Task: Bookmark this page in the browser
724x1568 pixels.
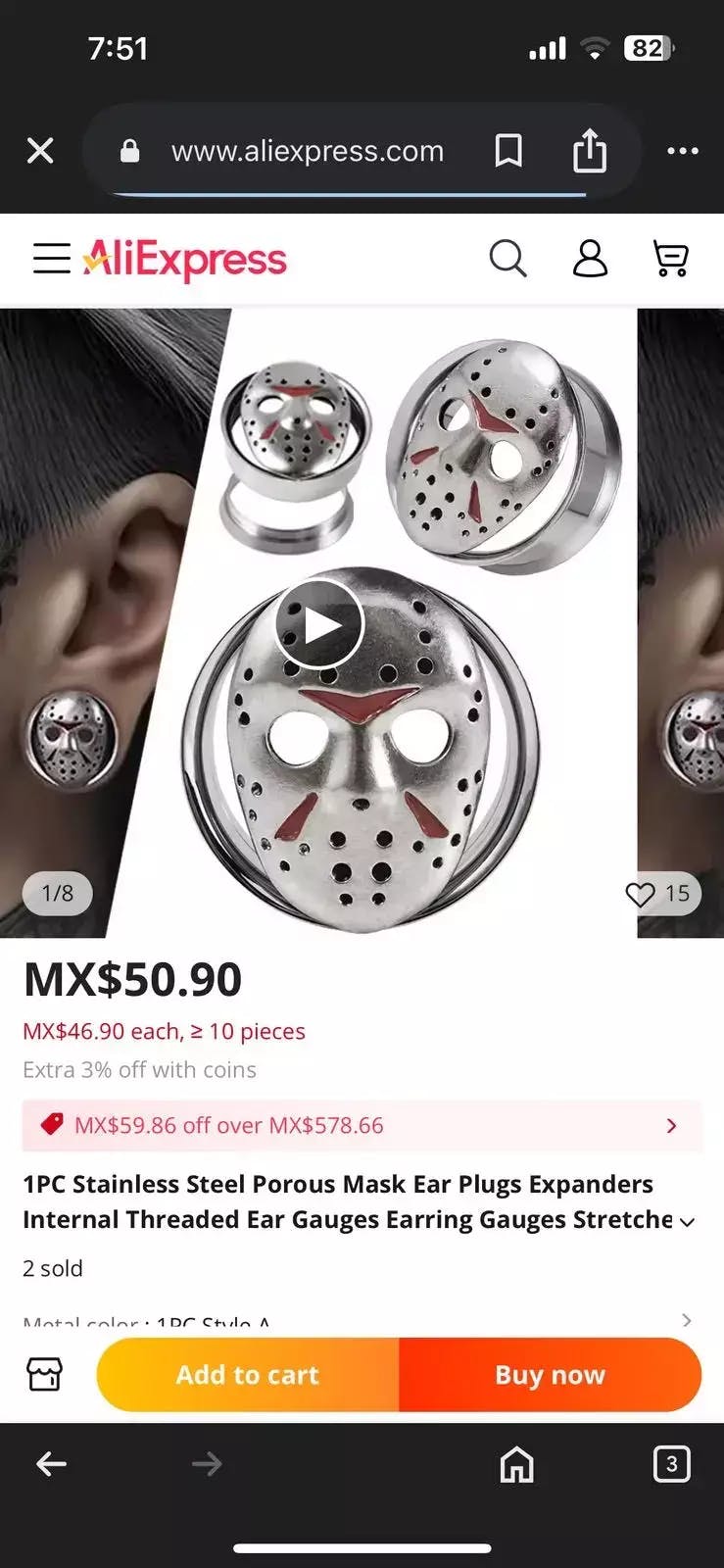Action: tap(508, 151)
